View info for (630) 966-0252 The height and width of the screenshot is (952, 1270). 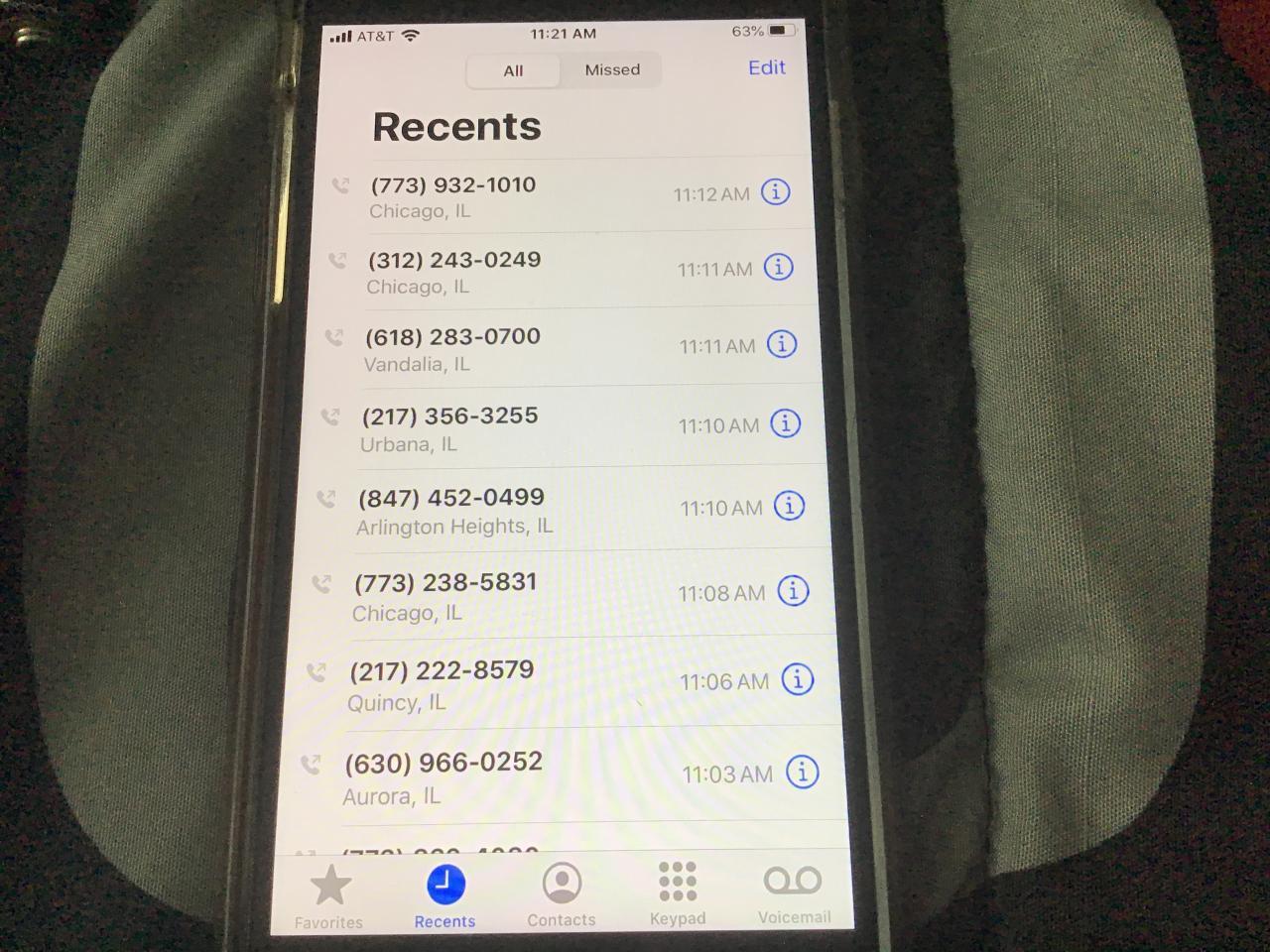(x=802, y=773)
